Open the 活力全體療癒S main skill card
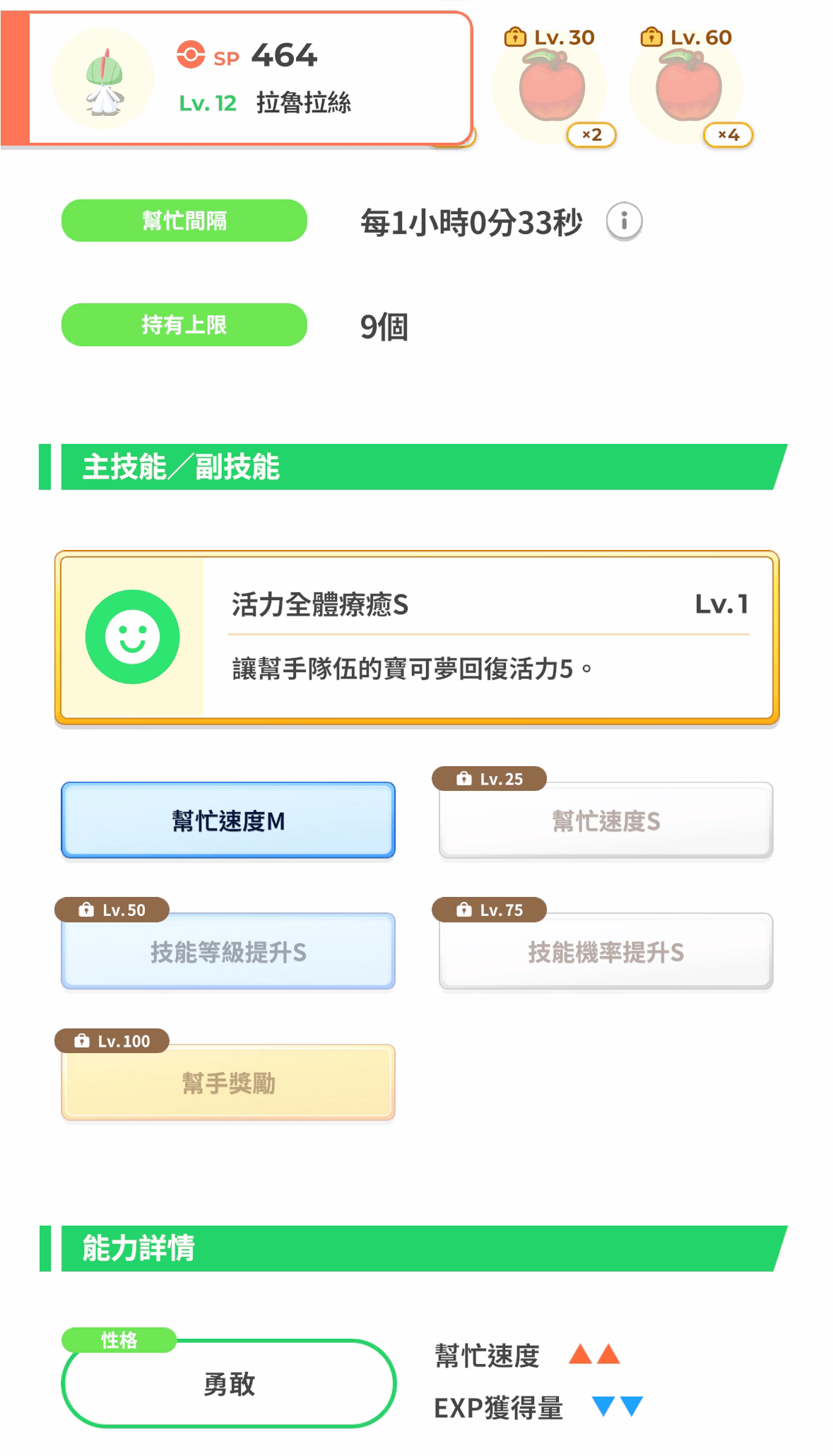833x1456 pixels. pos(417,638)
